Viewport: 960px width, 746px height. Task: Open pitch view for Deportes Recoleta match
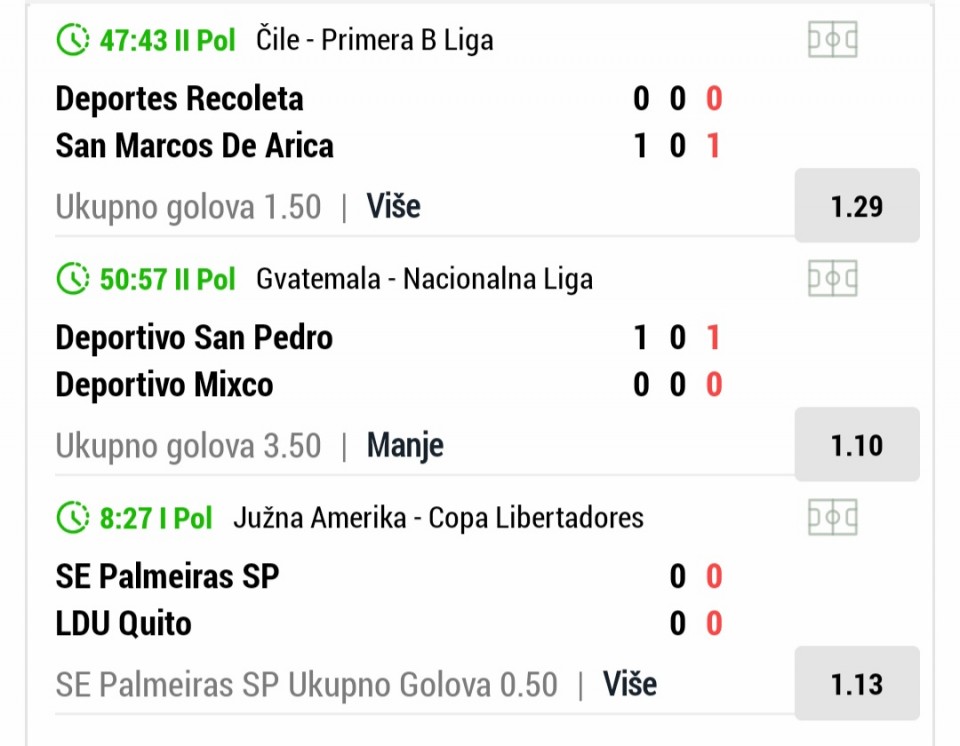(x=833, y=39)
